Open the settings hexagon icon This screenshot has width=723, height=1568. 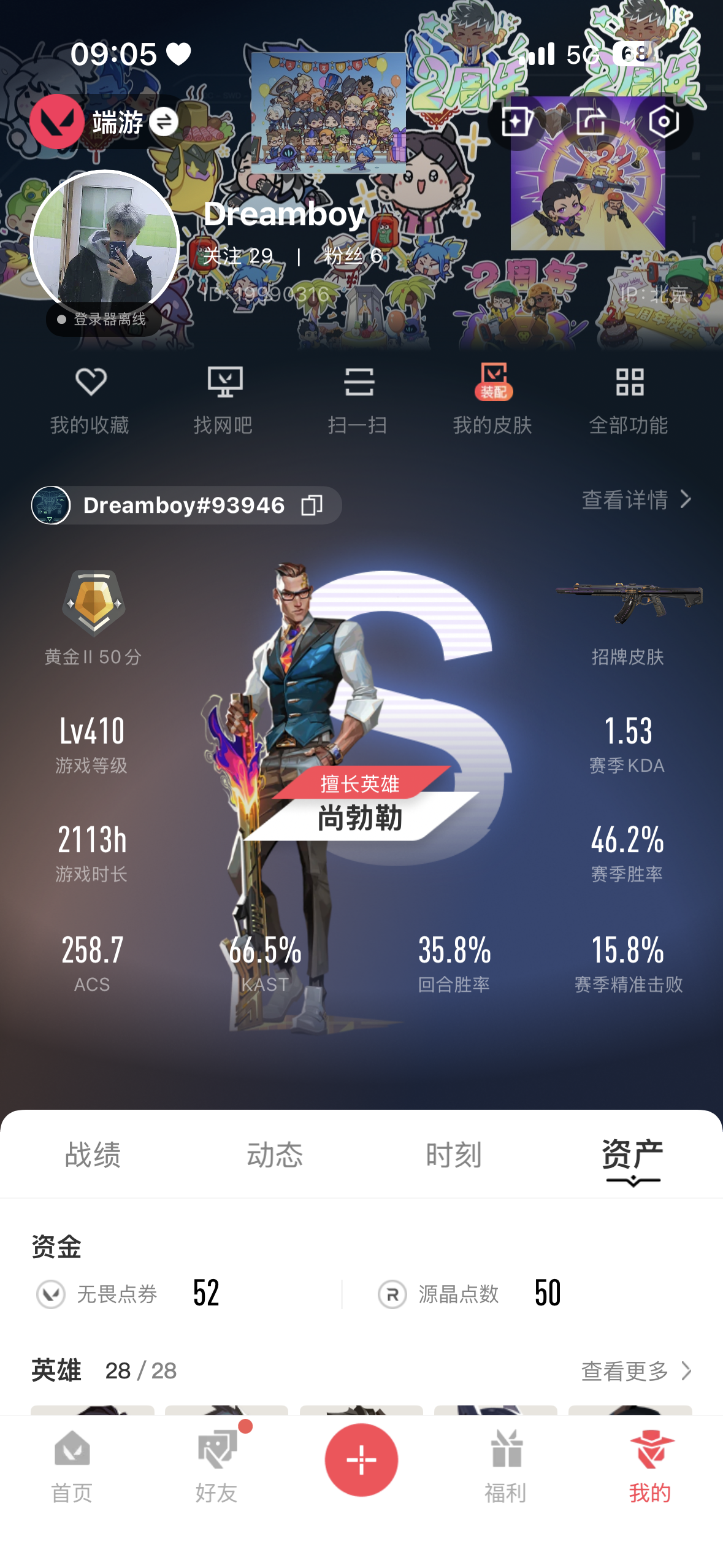coord(664,121)
